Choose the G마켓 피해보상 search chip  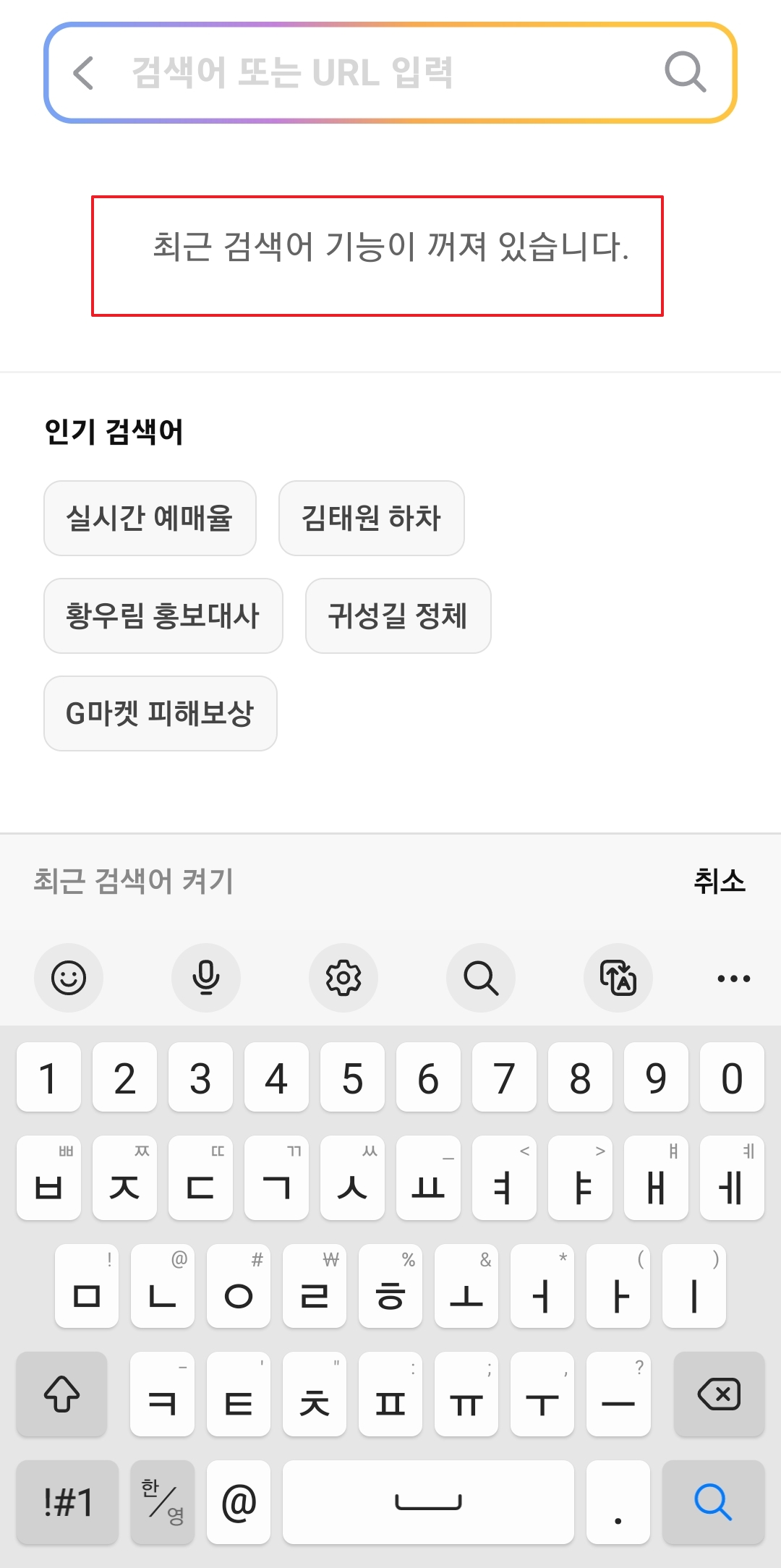(x=160, y=715)
